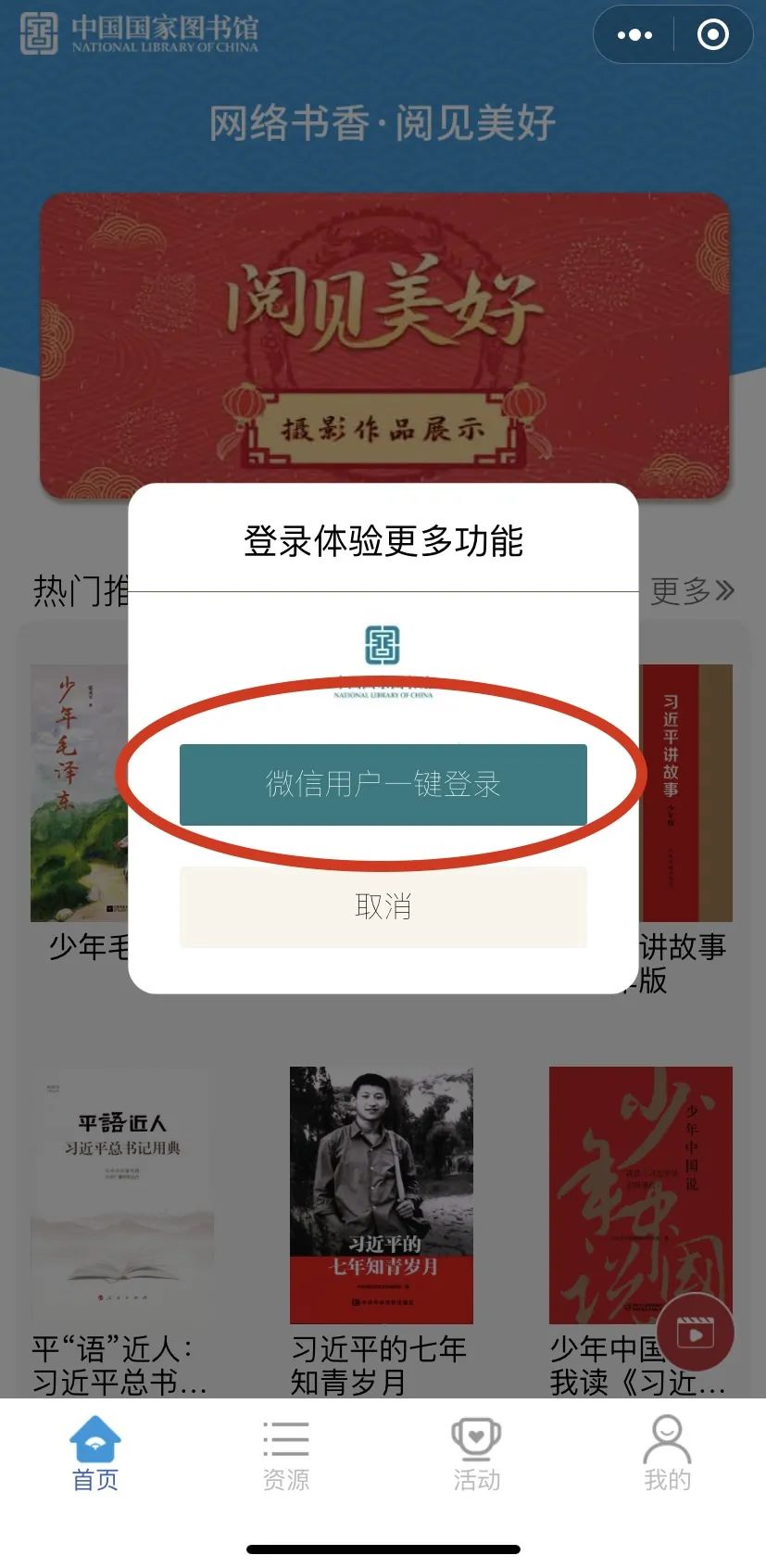Dismiss the login dialog with 取消
Viewport: 766px width, 1568px height.
383,906
